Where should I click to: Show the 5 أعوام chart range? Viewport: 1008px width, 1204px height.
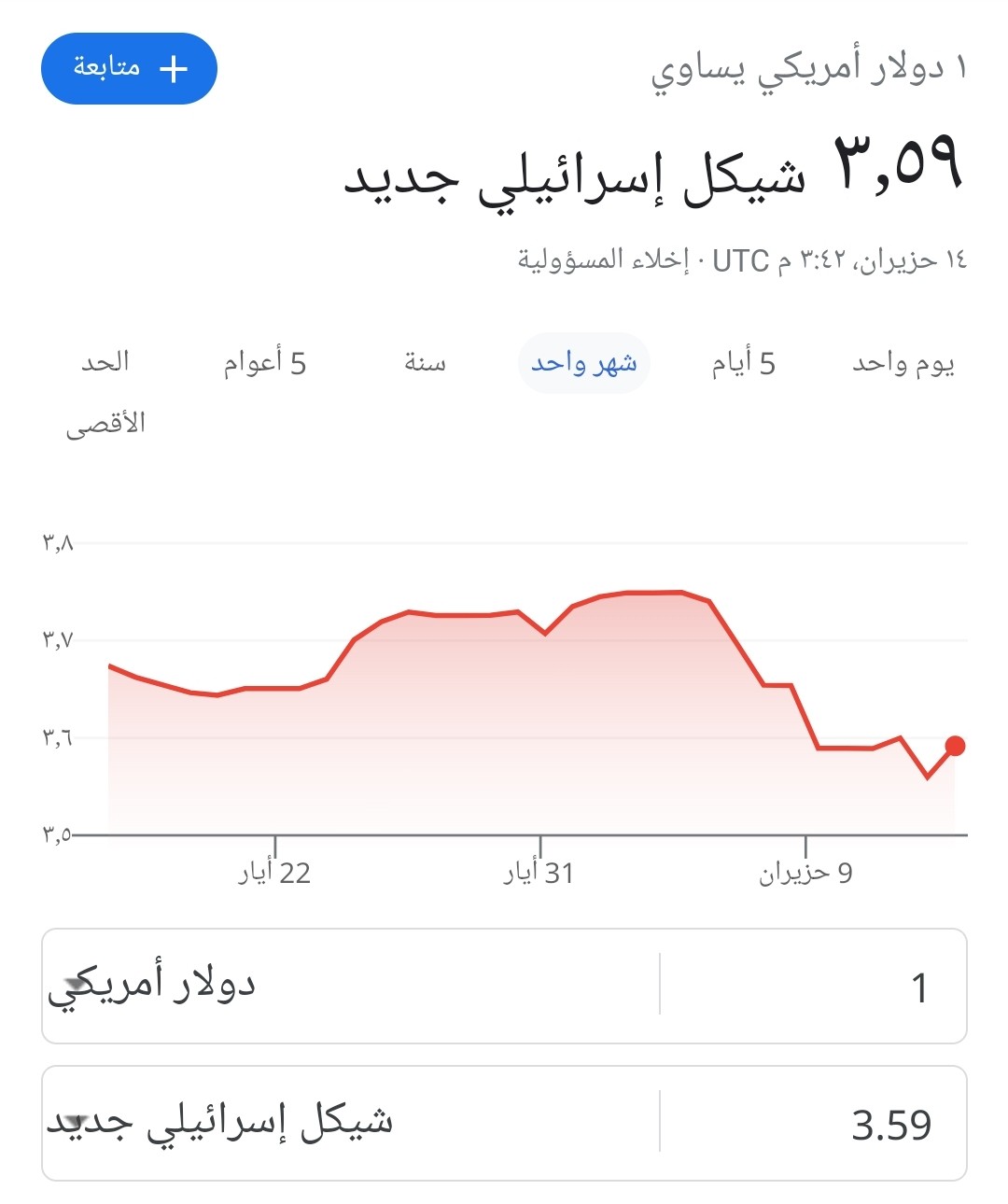[x=264, y=363]
